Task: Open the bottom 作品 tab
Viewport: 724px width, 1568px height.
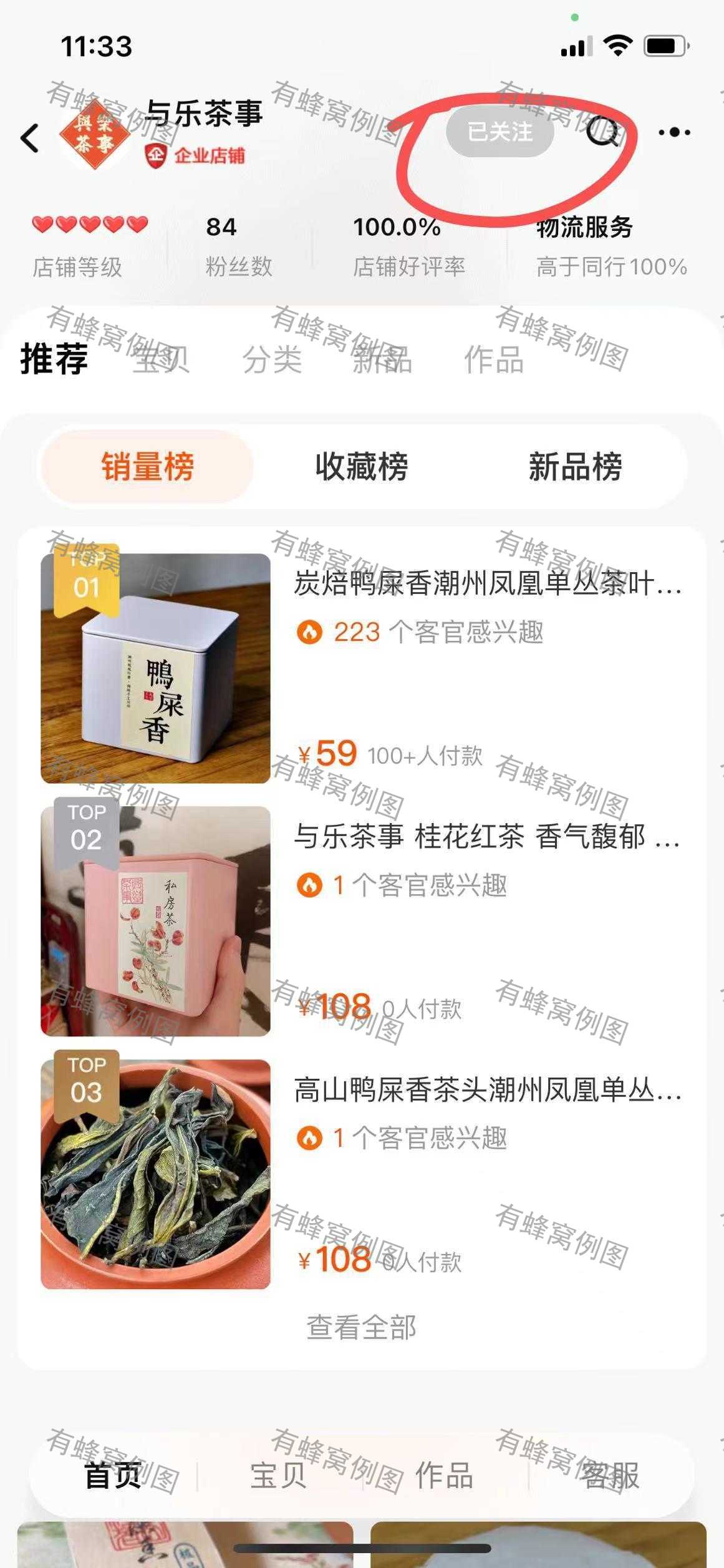Action: (x=444, y=1476)
